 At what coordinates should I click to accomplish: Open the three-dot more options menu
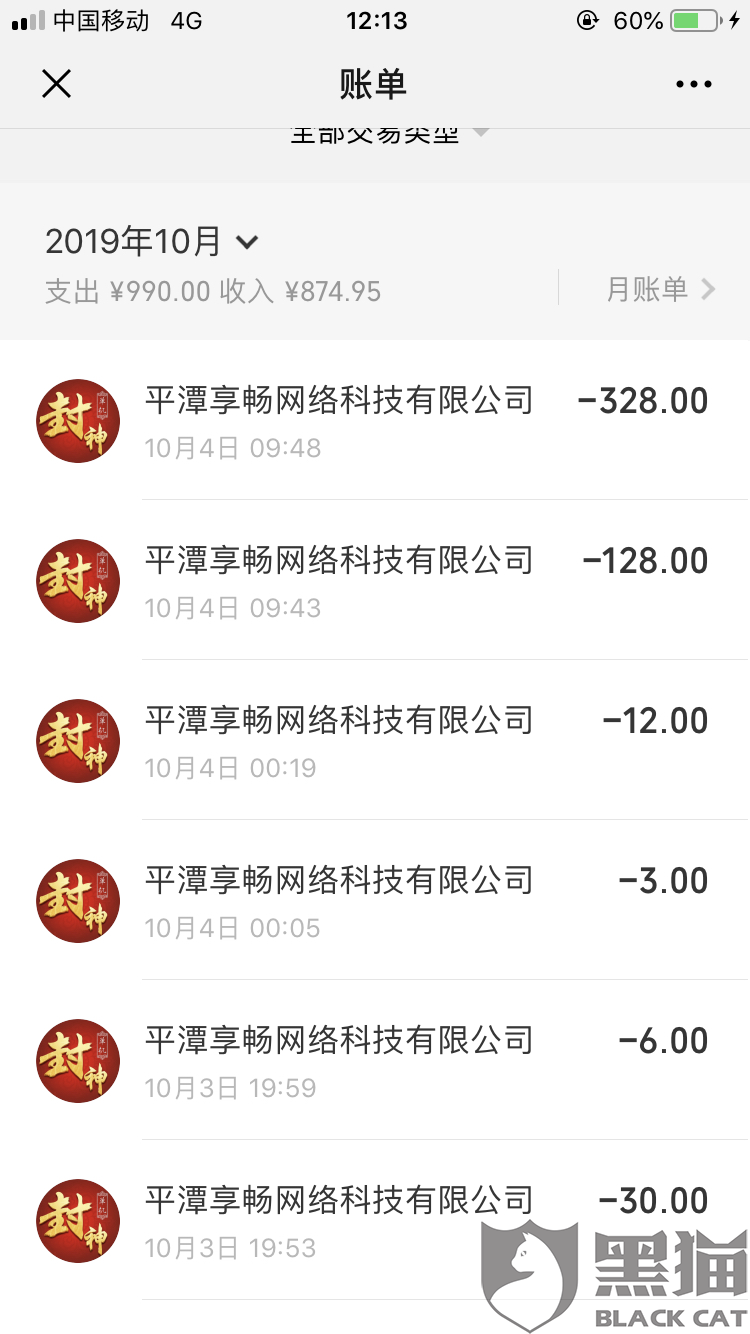click(x=693, y=84)
